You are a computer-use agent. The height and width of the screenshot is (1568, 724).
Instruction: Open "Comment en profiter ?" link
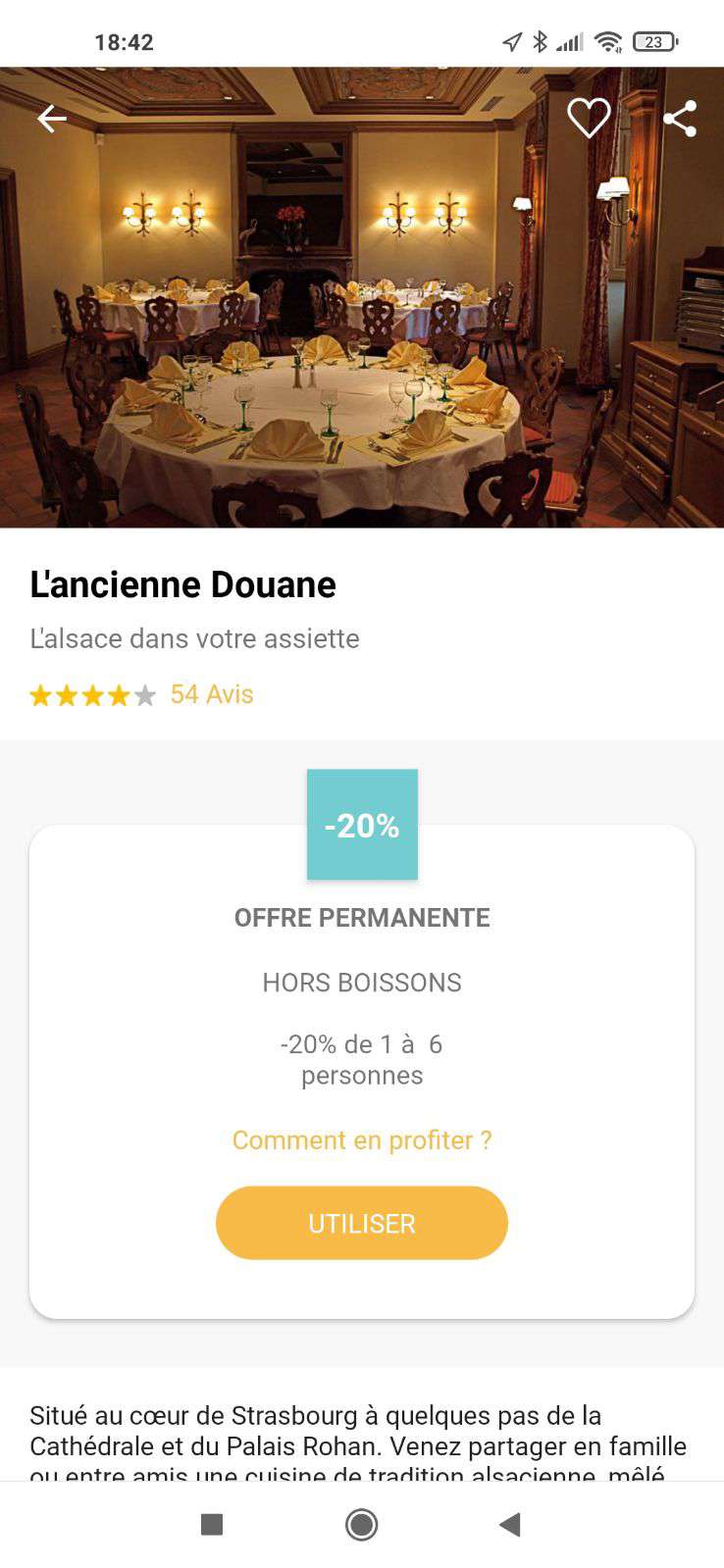362,1140
